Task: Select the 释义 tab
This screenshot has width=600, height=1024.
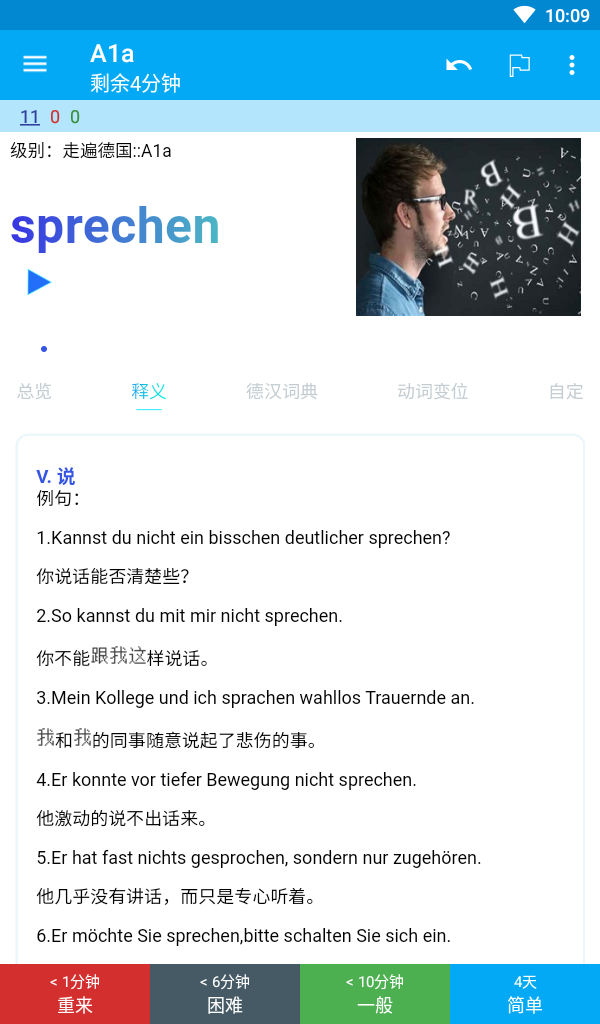Action: pos(149,392)
